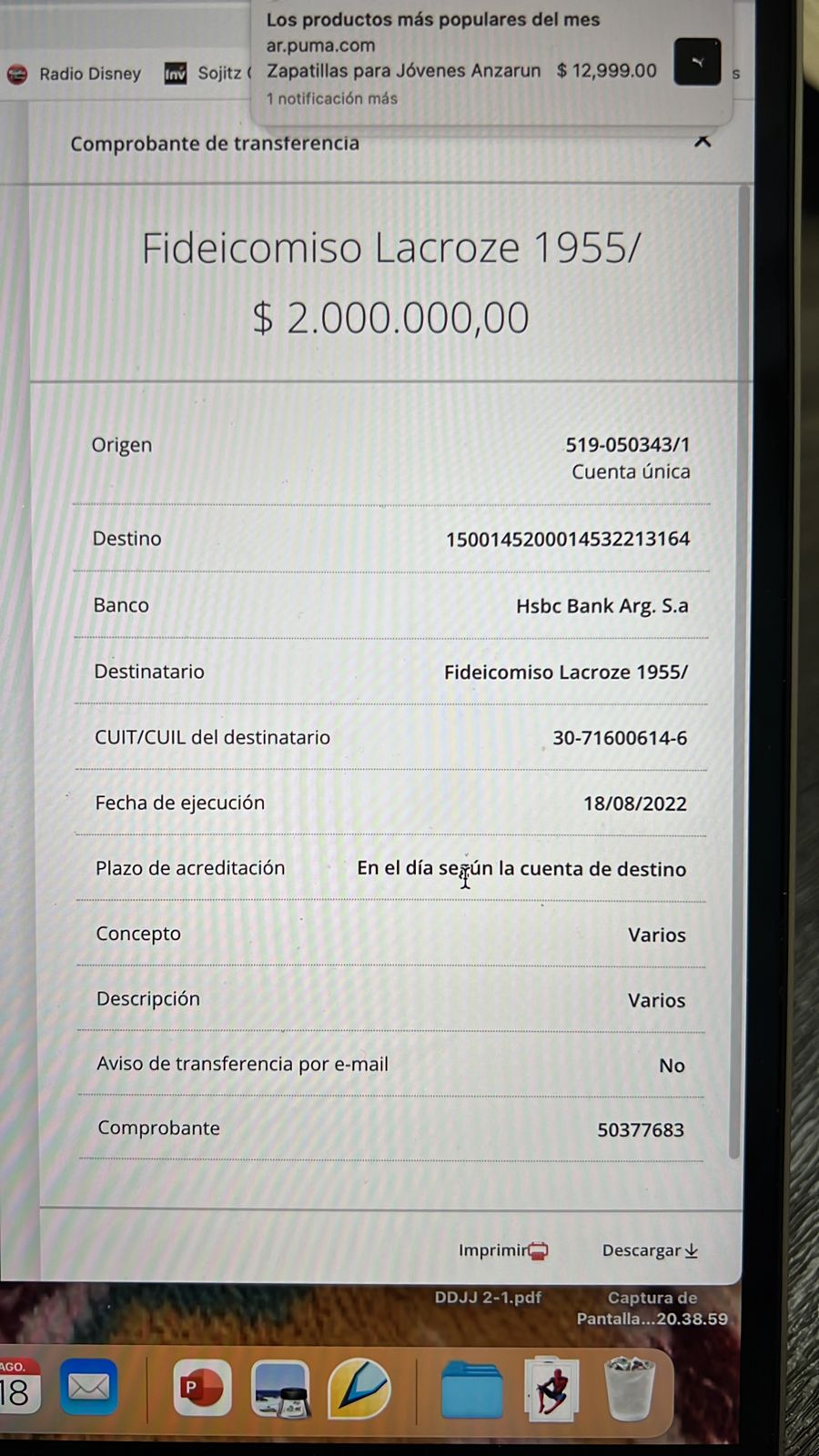Image resolution: width=819 pixels, height=1456 pixels.
Task: Download the receipt with Descargar
Action: pos(650,1250)
